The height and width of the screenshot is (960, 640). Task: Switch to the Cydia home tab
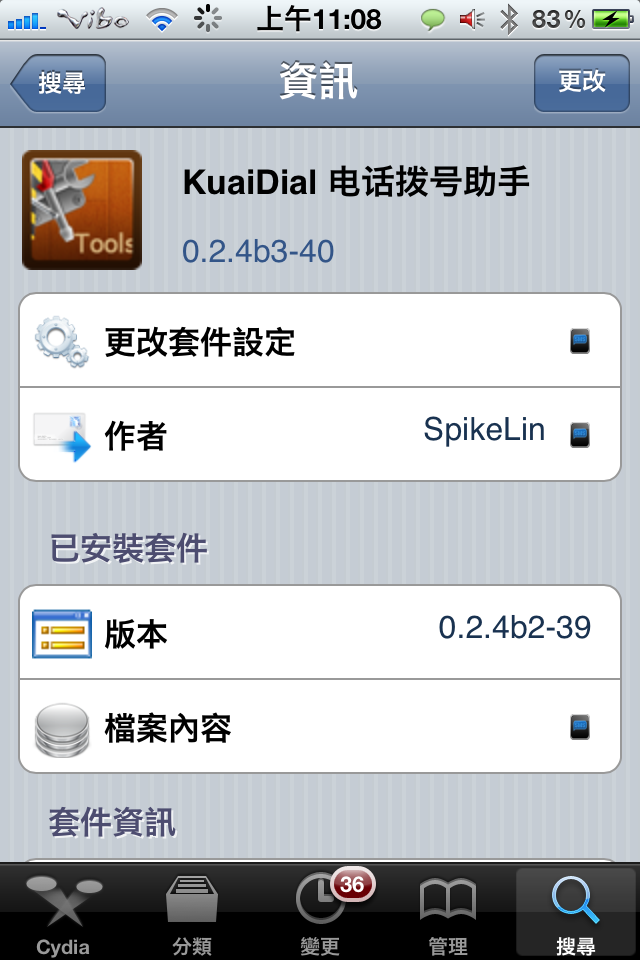pyautogui.click(x=63, y=914)
